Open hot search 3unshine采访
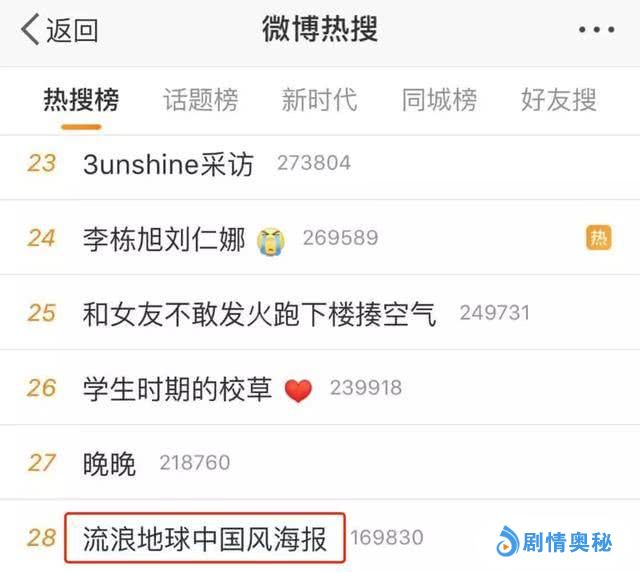 168,164
